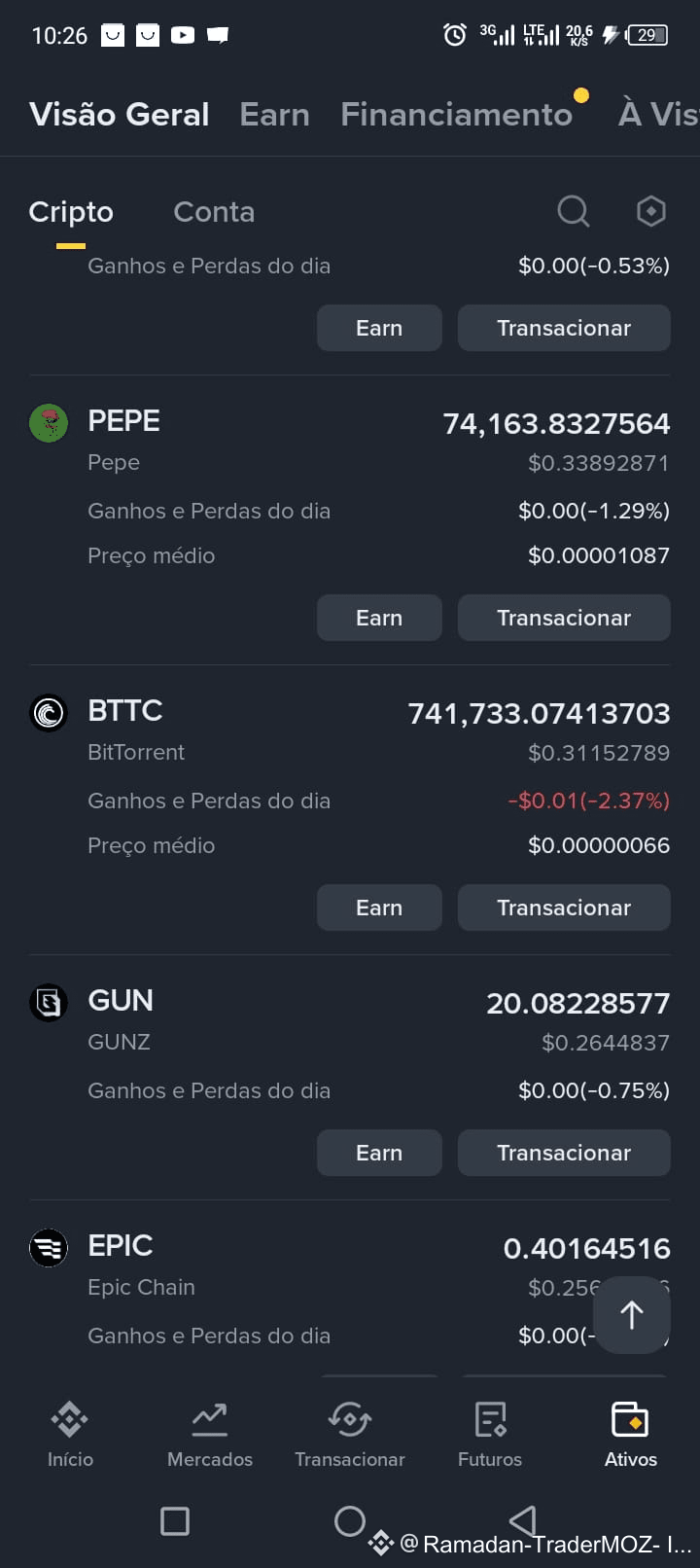
Task: Switch to the Earn top tab
Action: click(275, 114)
